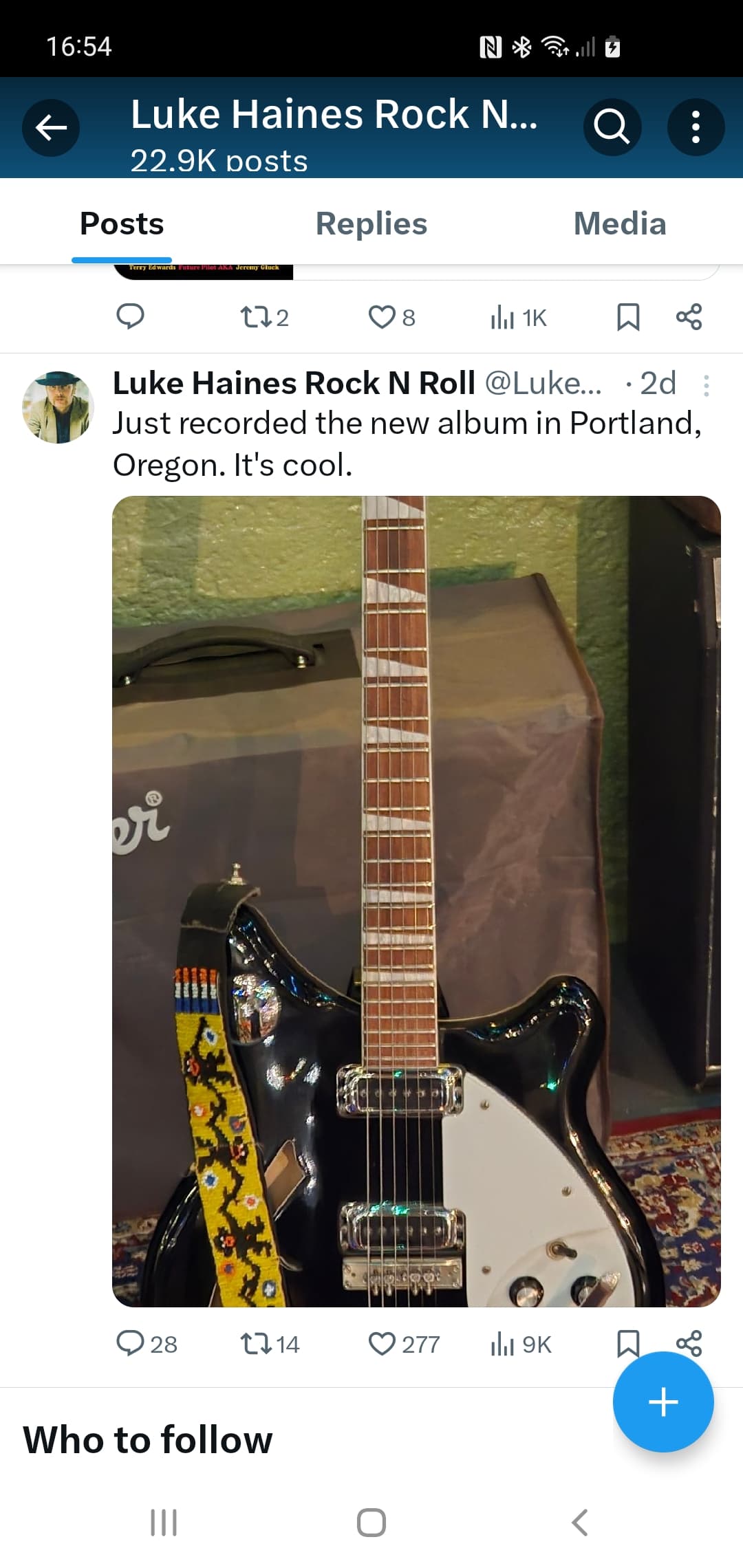The image size is (743, 1568).
Task: Open Luke Haines's avatar on the post
Action: coord(58,407)
